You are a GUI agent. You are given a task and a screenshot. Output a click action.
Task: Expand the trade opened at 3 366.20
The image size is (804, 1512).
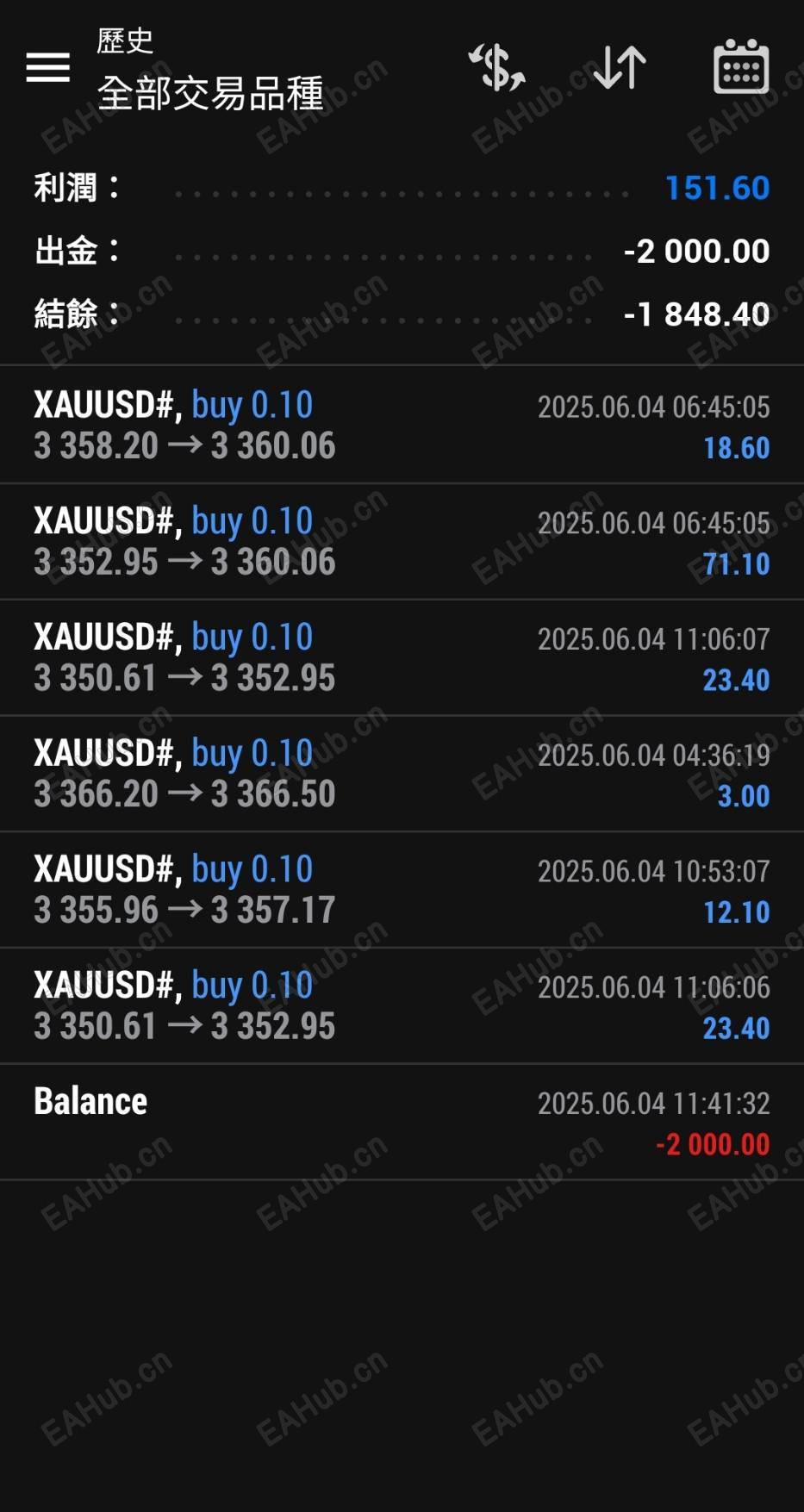(402, 774)
